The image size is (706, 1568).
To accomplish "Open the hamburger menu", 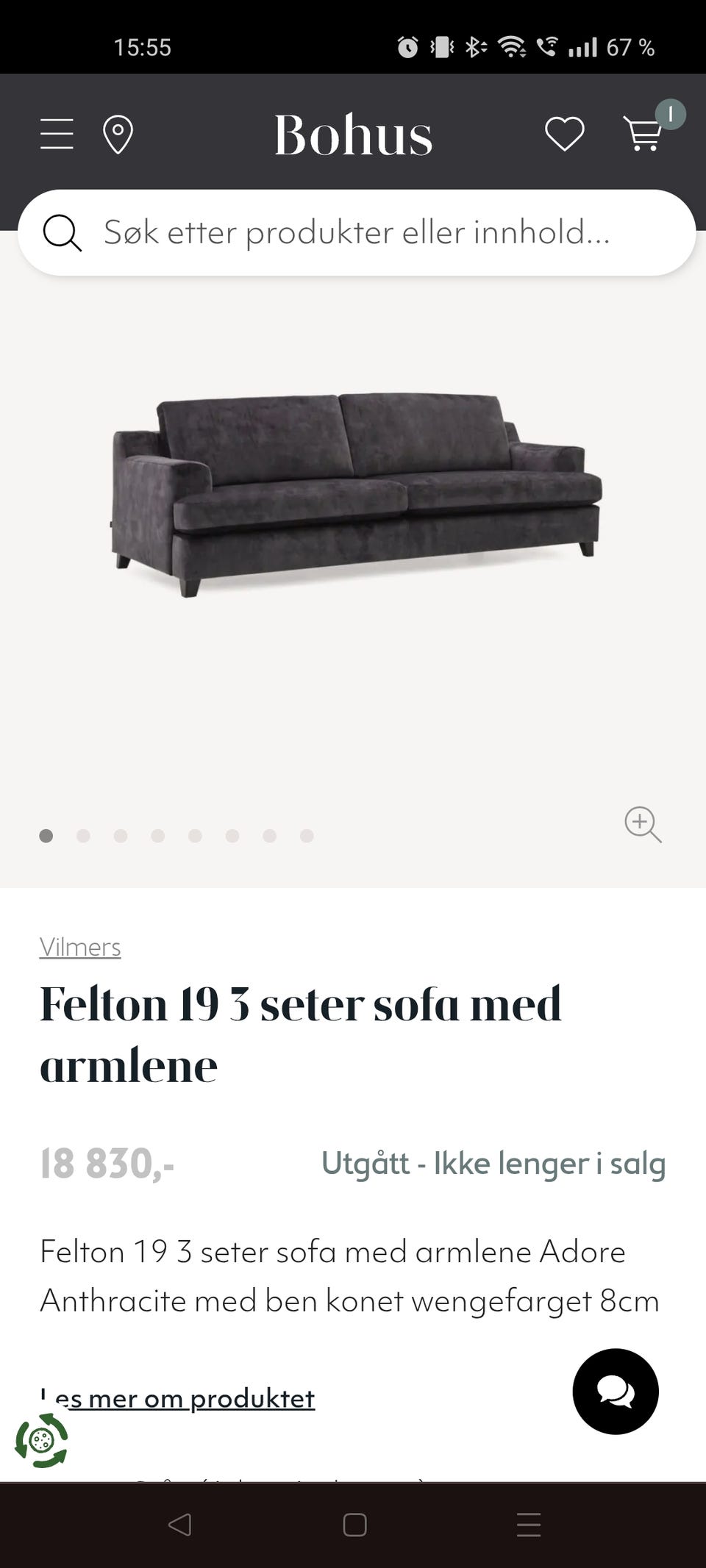I will tap(57, 134).
